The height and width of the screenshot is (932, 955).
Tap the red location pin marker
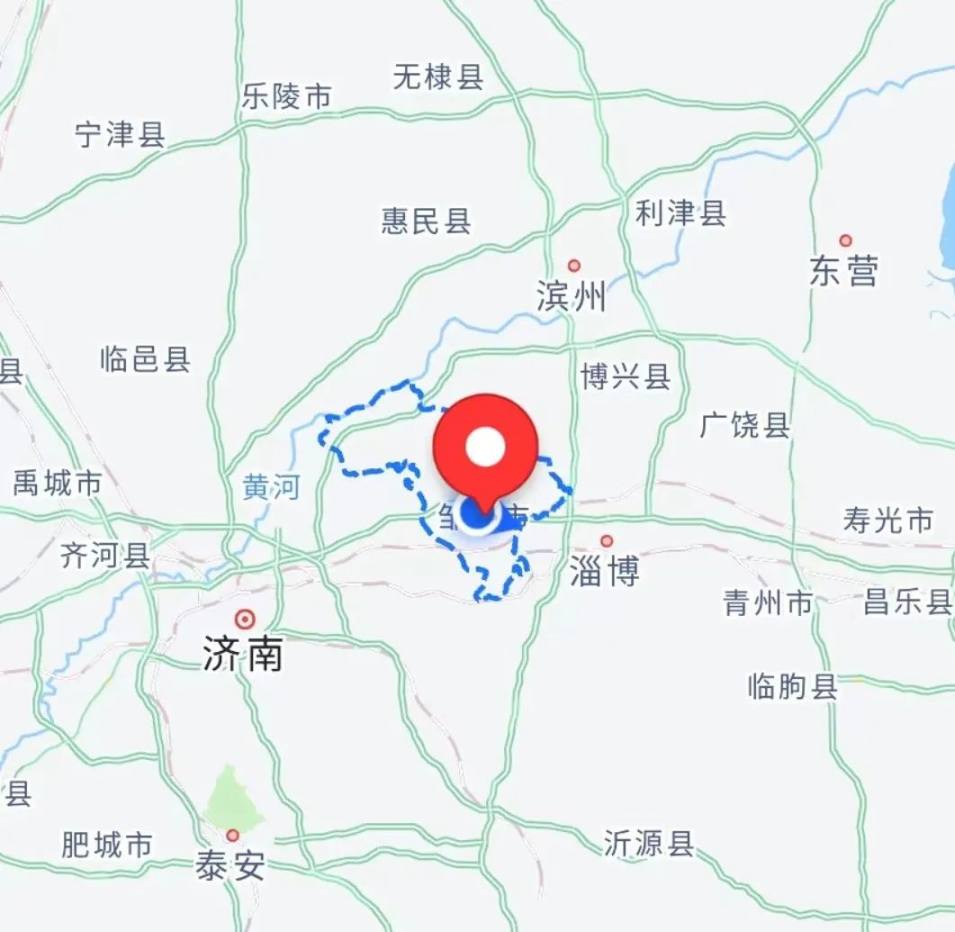[x=485, y=448]
